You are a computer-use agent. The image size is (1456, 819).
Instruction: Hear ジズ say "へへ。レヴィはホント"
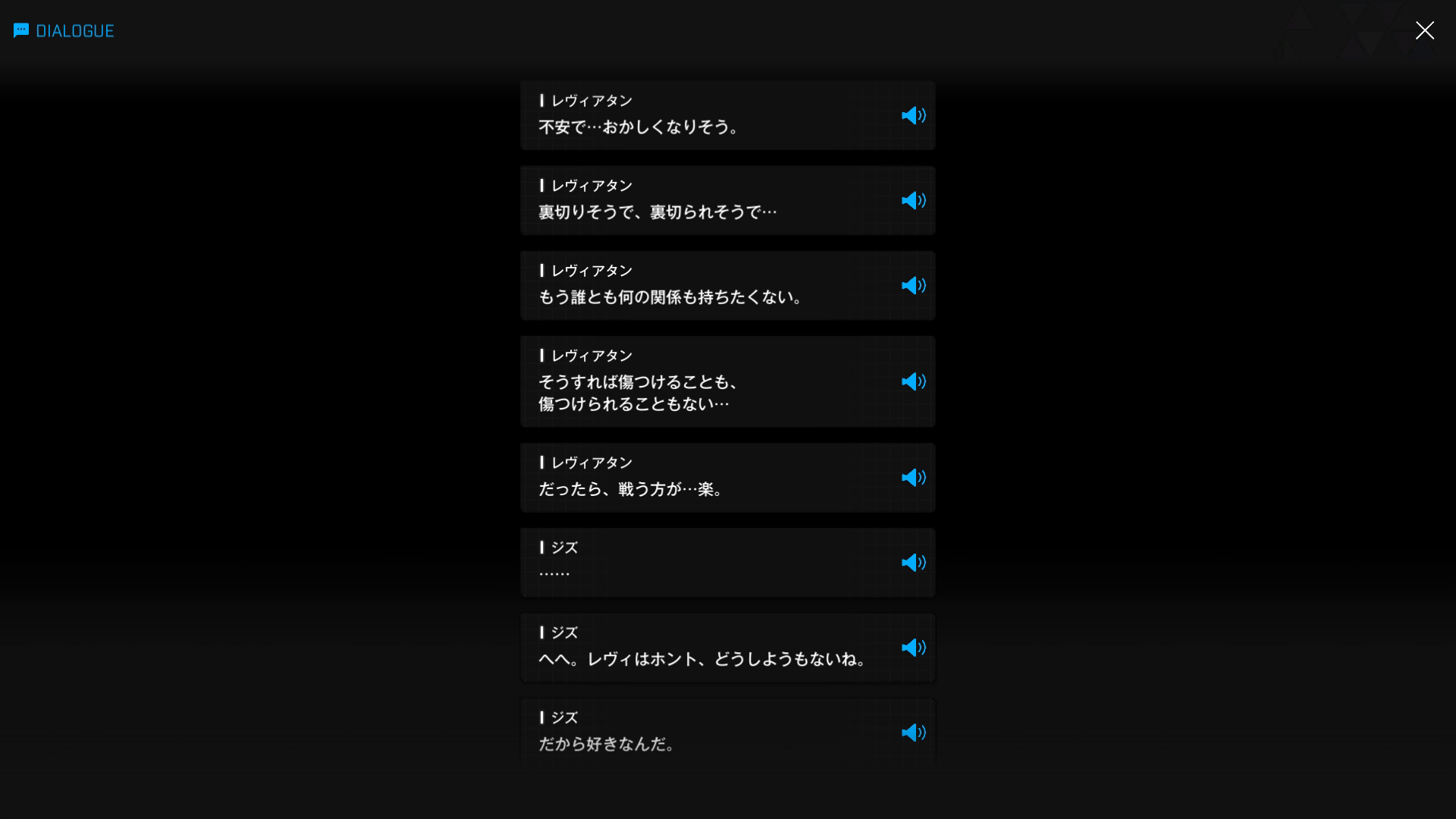click(x=913, y=647)
